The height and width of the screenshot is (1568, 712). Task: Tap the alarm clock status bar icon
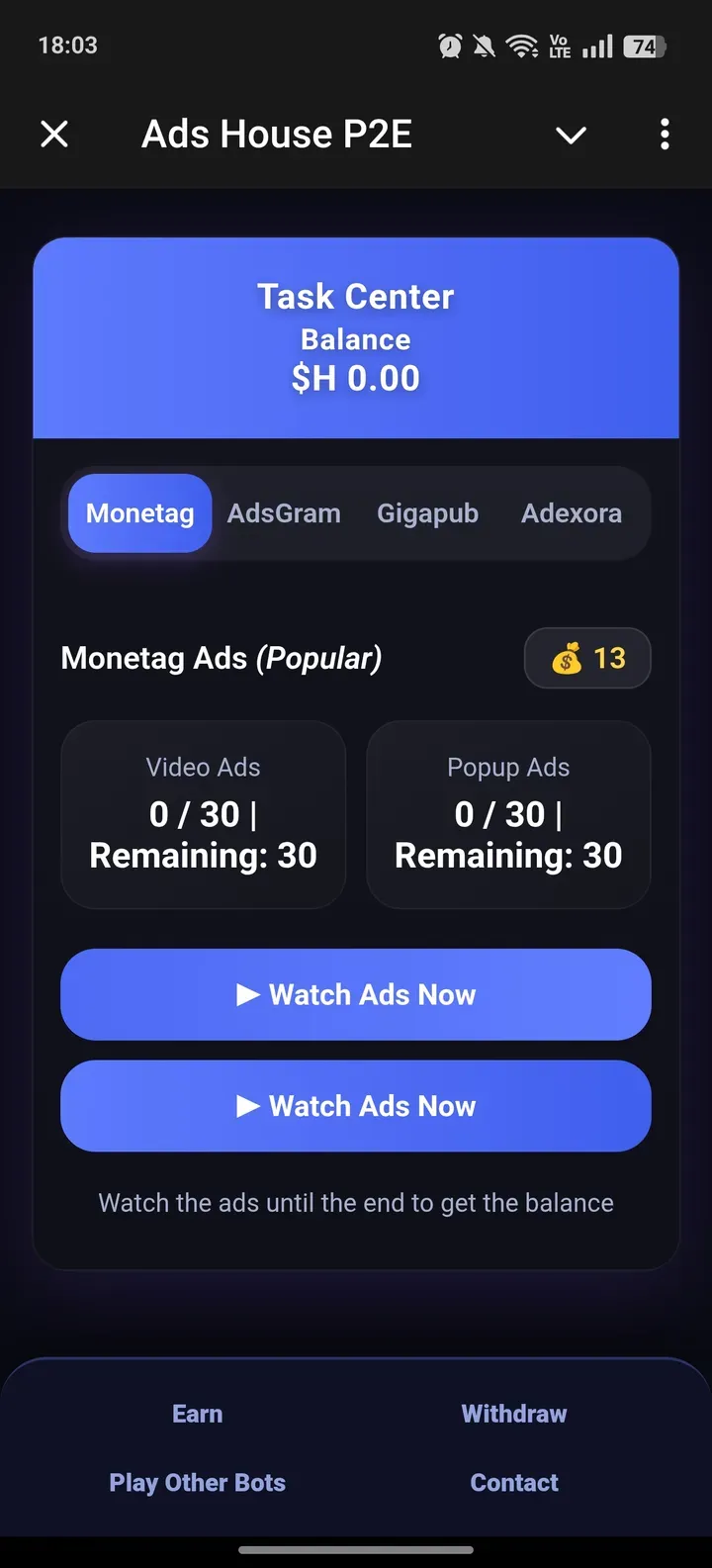[450, 45]
